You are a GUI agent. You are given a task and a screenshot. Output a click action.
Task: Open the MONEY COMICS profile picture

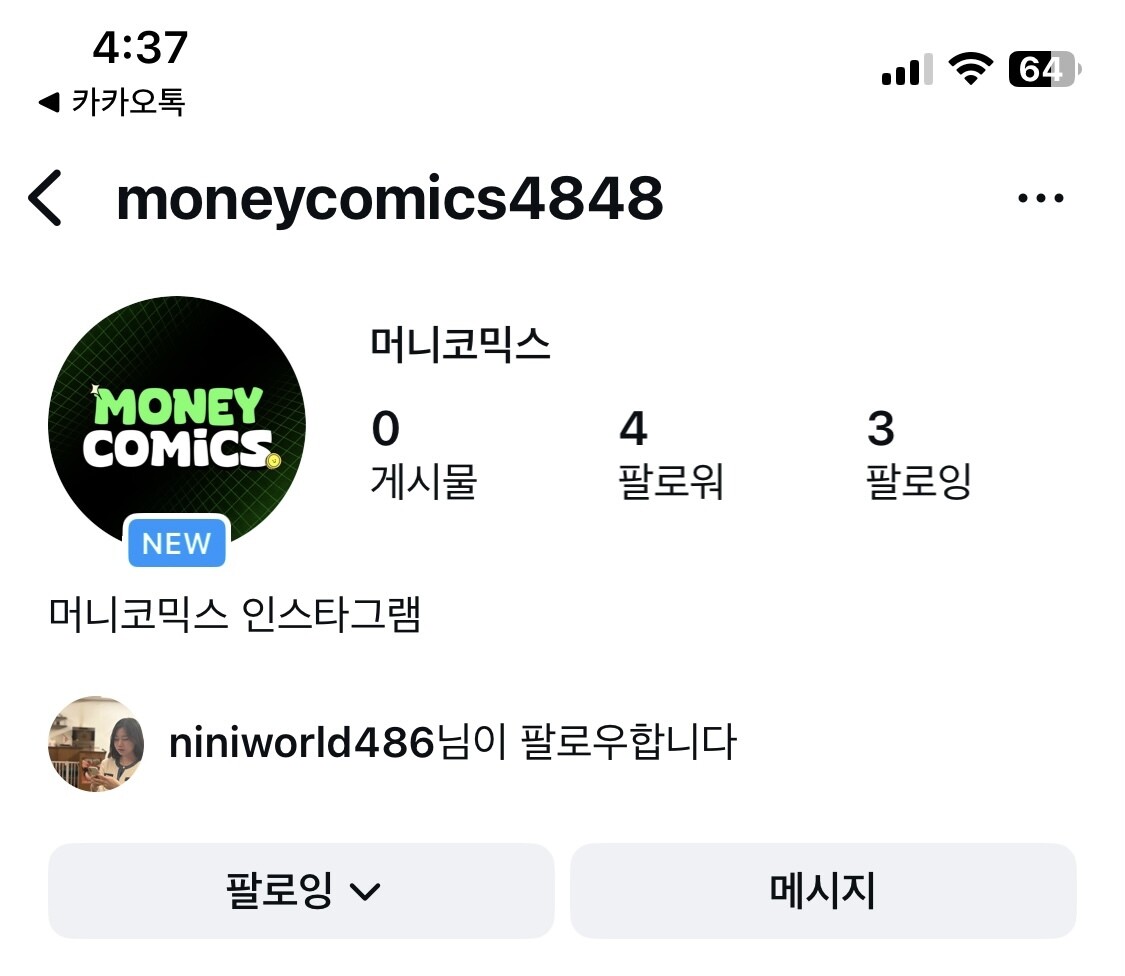click(x=177, y=425)
